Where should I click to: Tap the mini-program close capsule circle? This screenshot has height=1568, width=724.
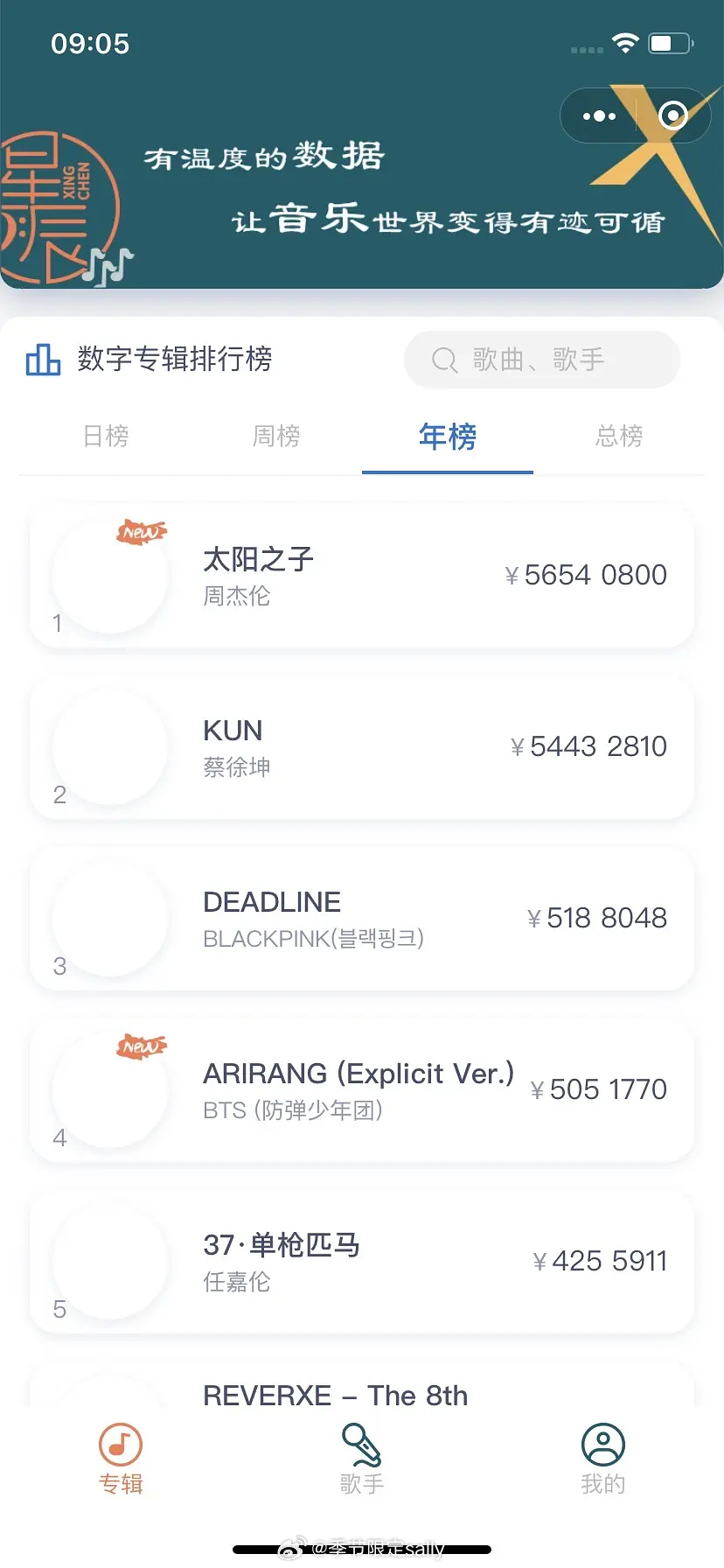pos(672,115)
